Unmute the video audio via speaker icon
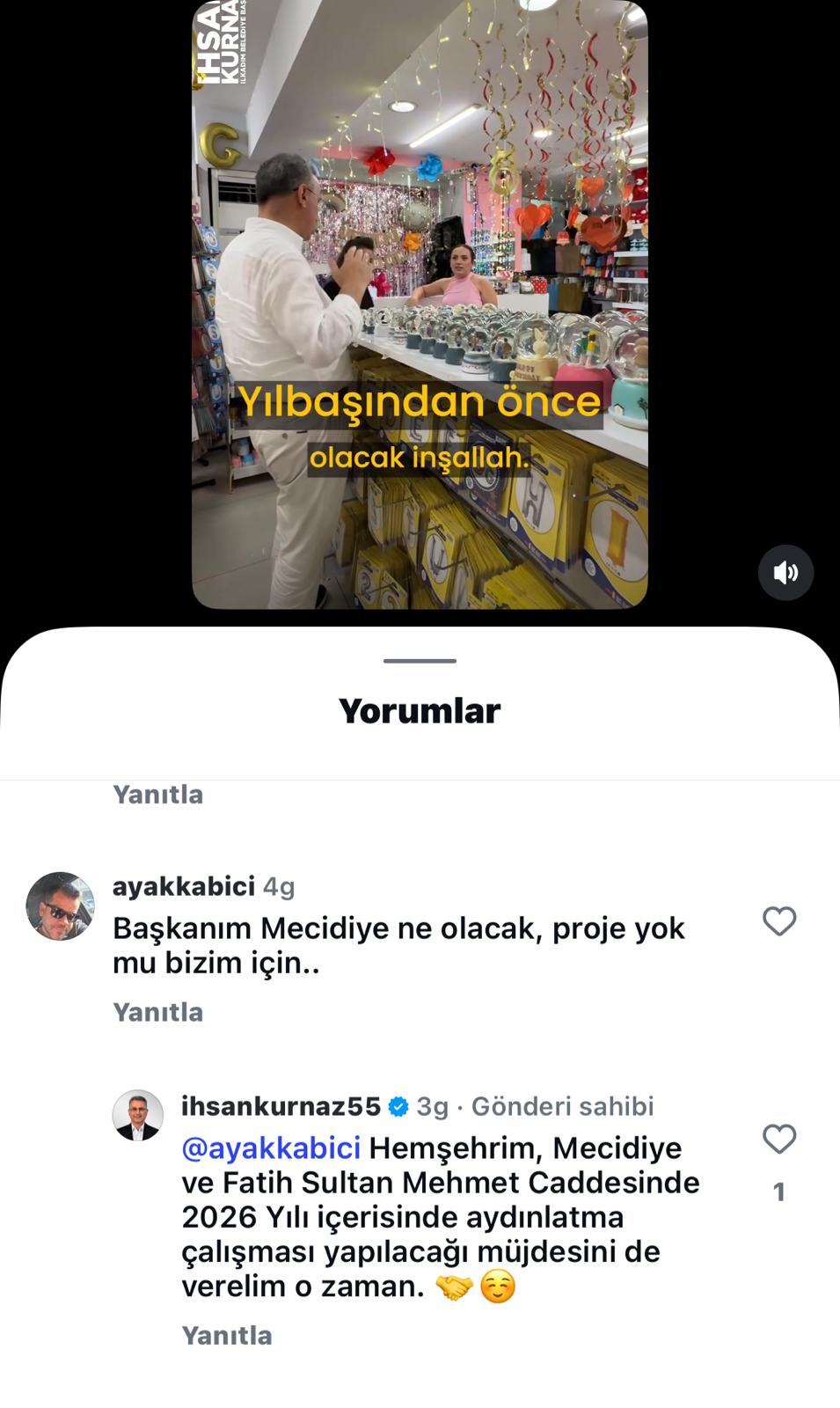The height and width of the screenshot is (1408, 840). pos(785,572)
